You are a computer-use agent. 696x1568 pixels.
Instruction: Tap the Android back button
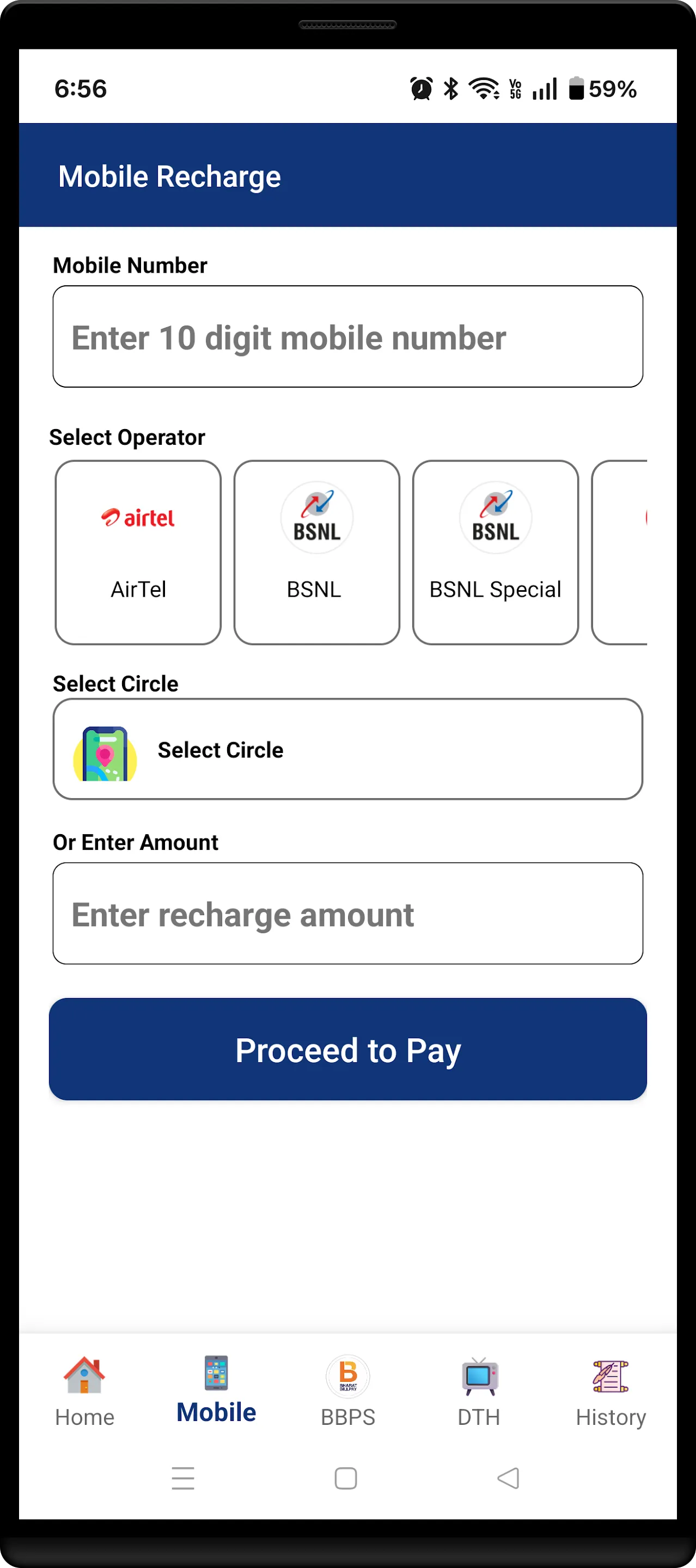(508, 1478)
